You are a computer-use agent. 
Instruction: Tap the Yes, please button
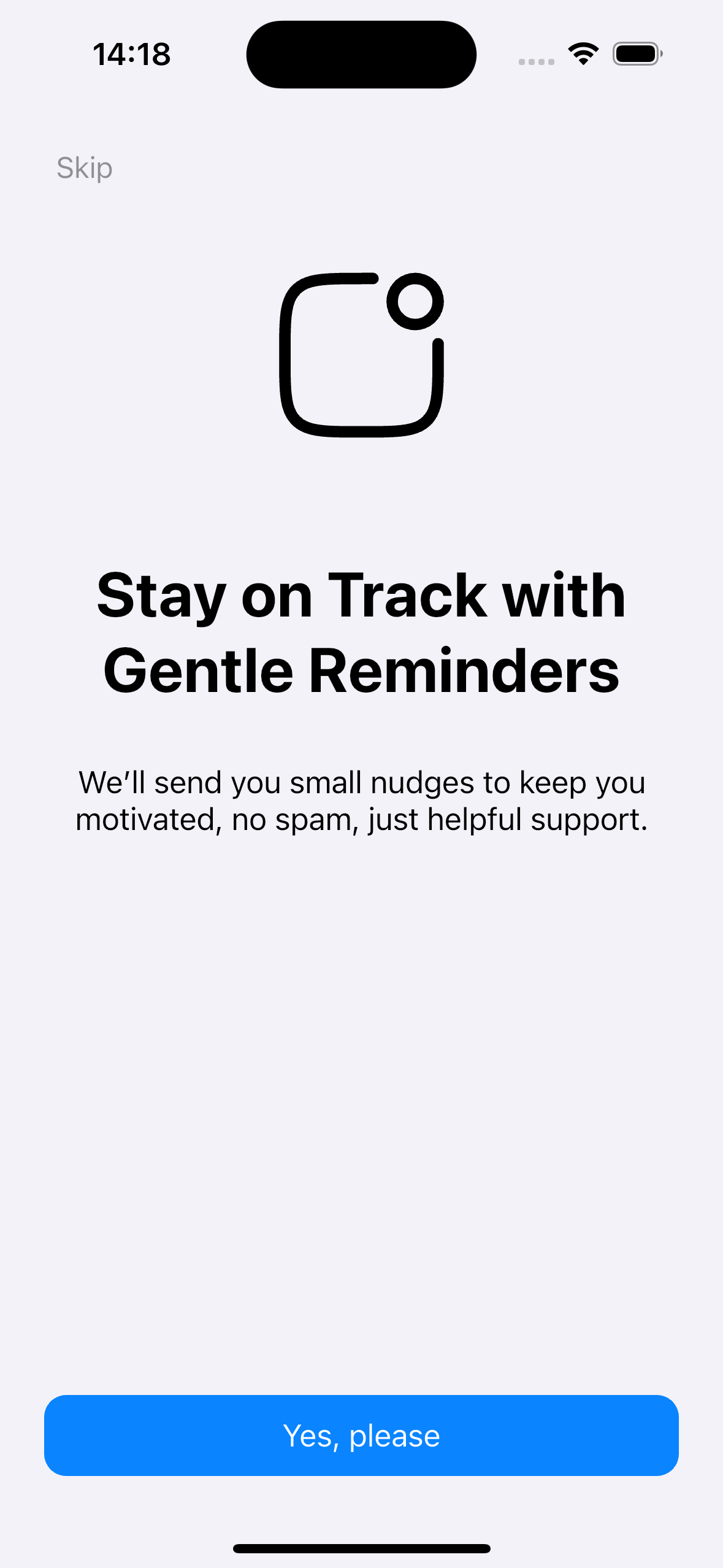point(361,1435)
